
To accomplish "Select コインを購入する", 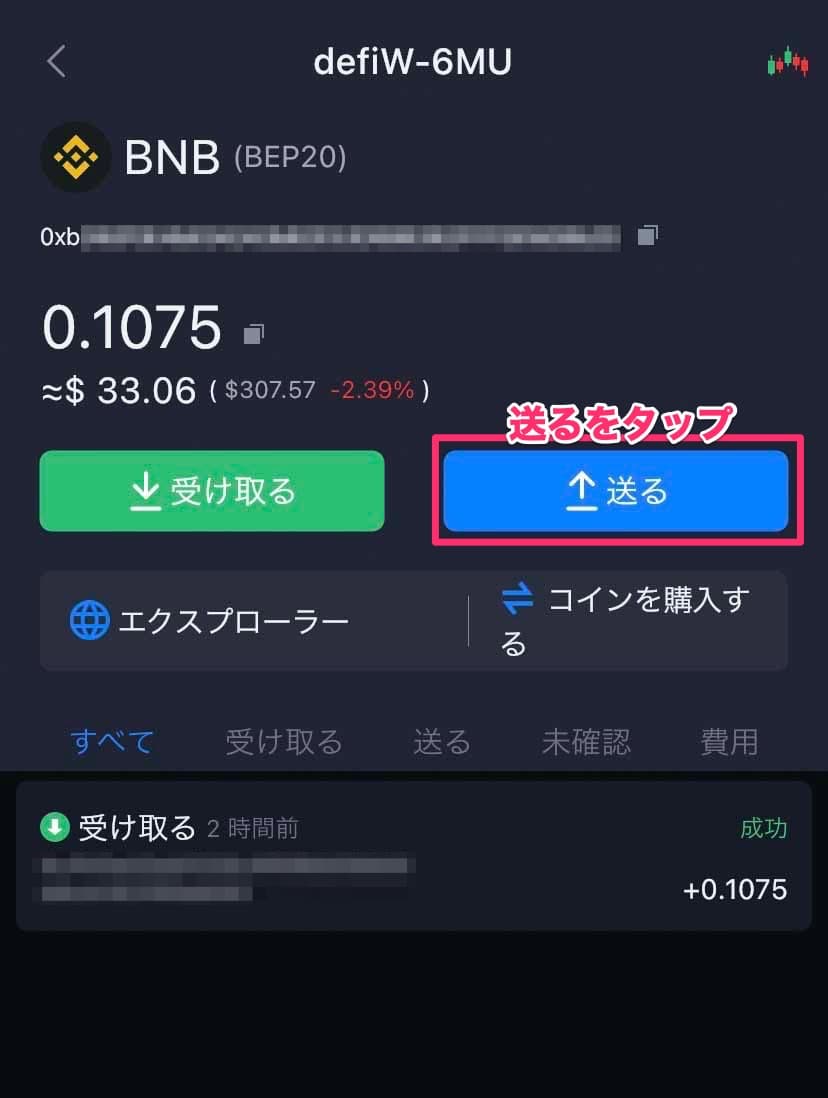I will coord(625,622).
